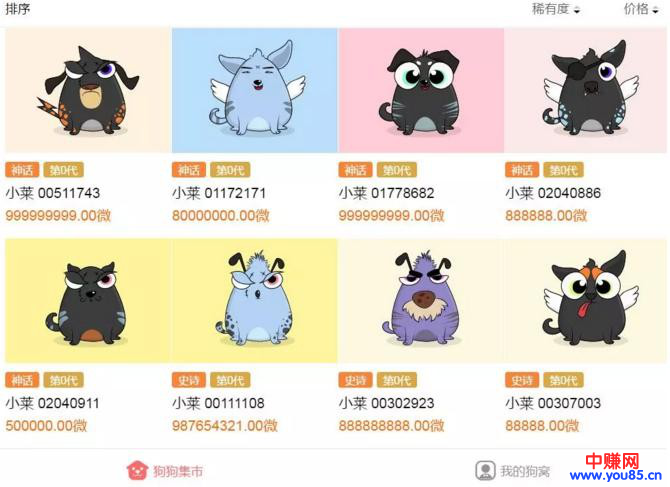The width and height of the screenshot is (670, 487).
Task: Sort by 稀有度 rarity
Action: [556, 9]
